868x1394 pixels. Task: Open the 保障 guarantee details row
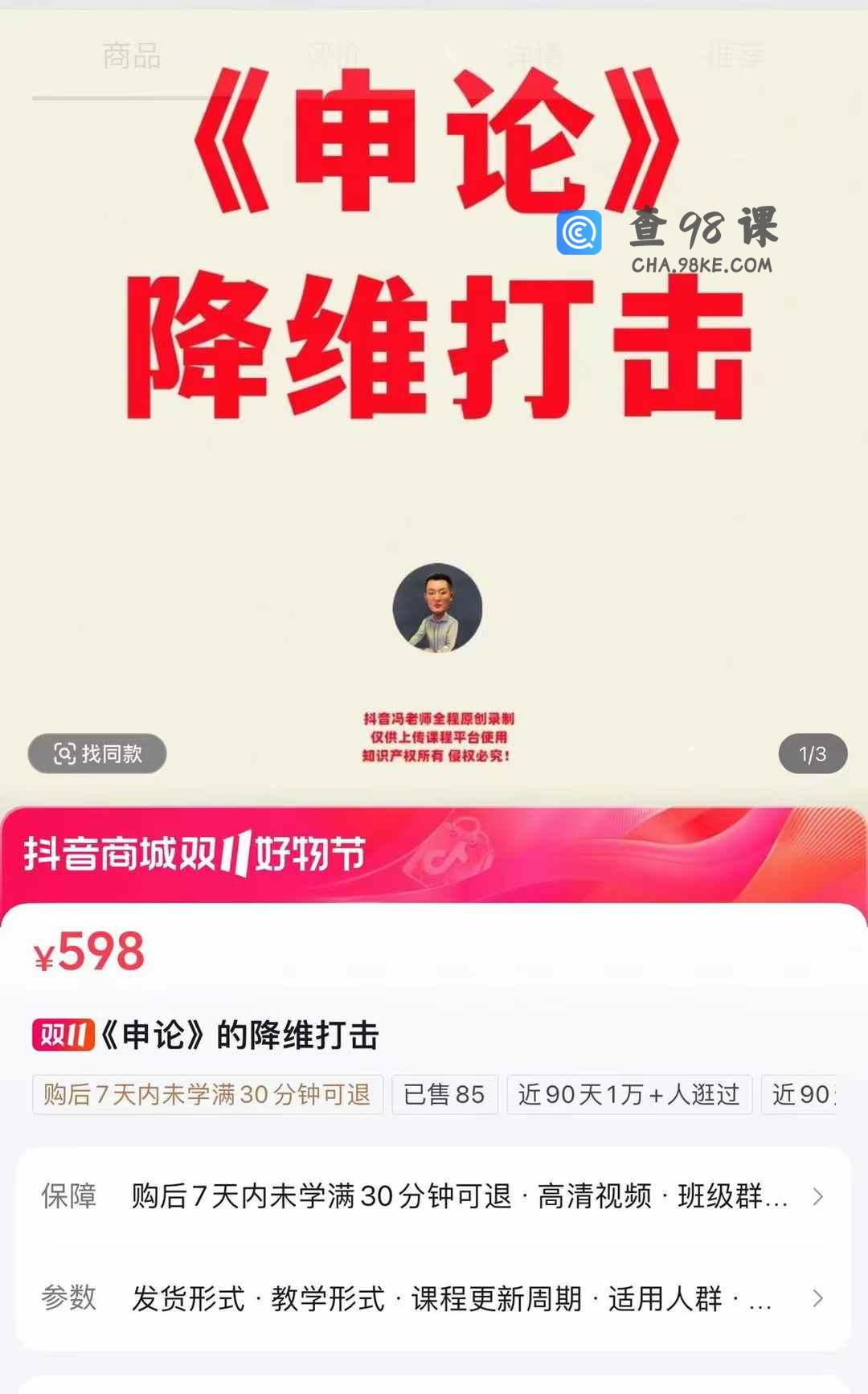434,1196
